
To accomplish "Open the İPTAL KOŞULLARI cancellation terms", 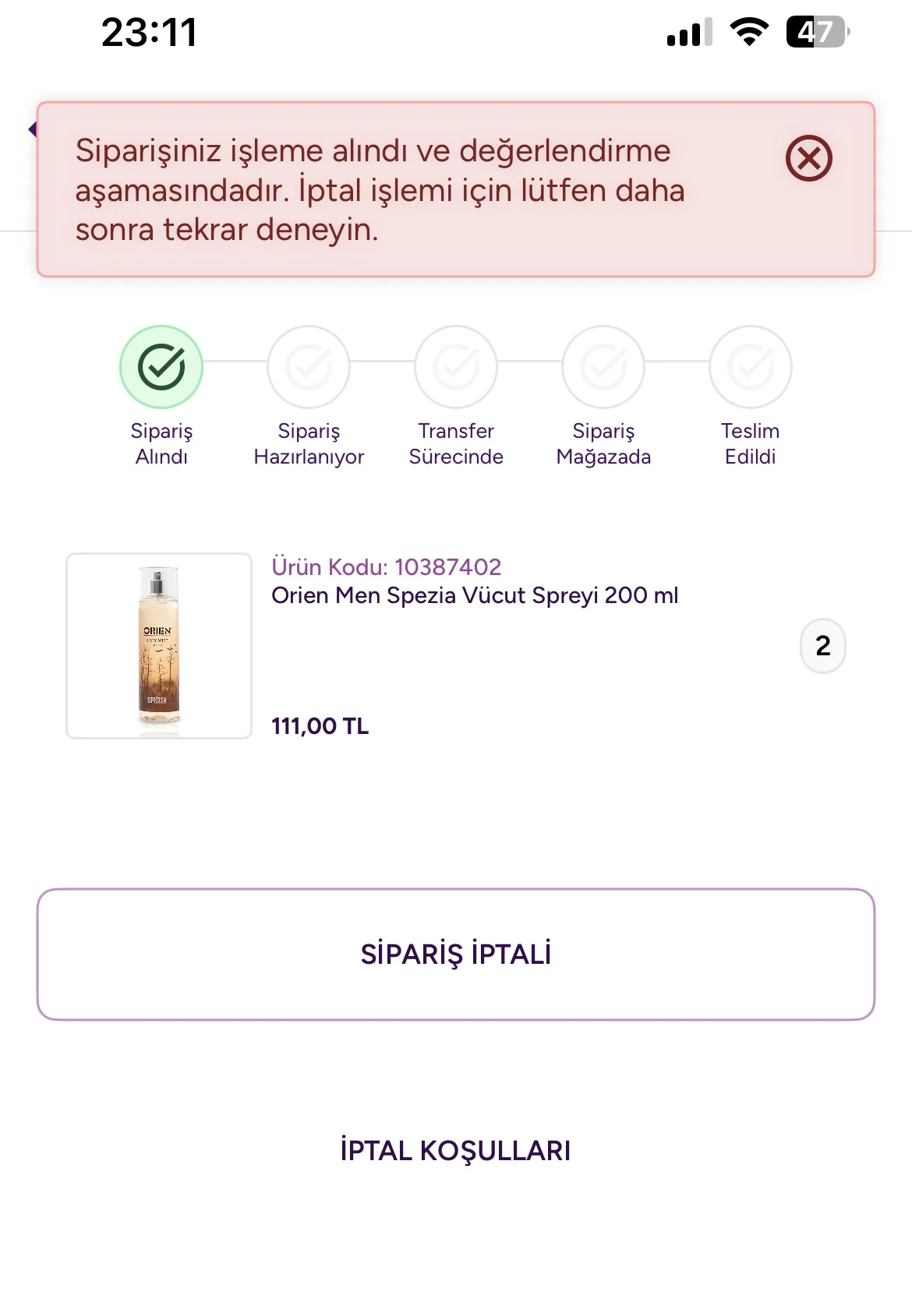I will pos(456,1150).
